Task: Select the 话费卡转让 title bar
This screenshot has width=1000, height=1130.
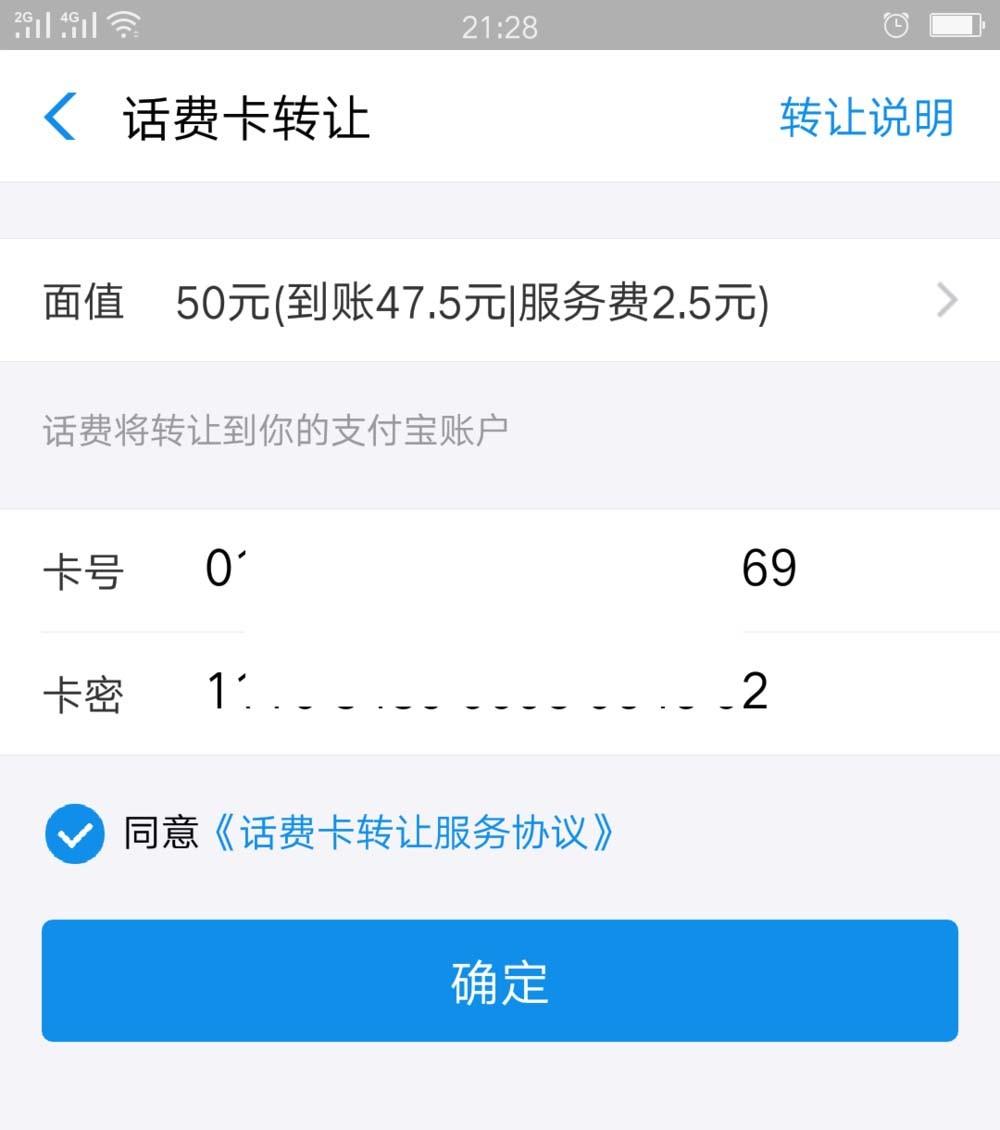Action: (x=246, y=116)
